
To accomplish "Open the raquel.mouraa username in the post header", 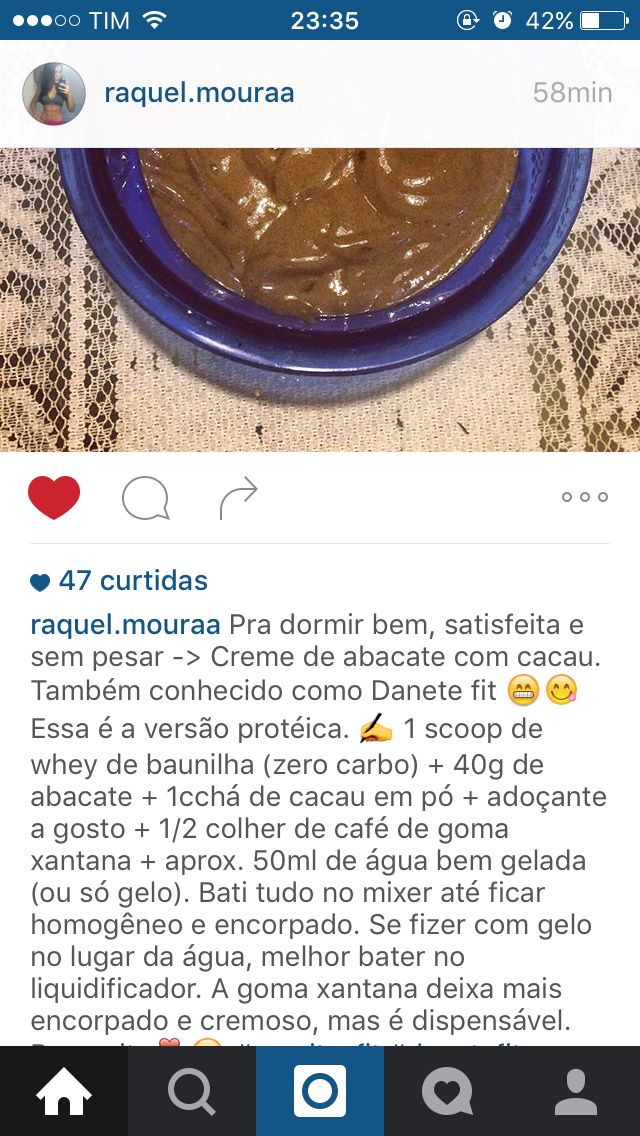I will (199, 94).
